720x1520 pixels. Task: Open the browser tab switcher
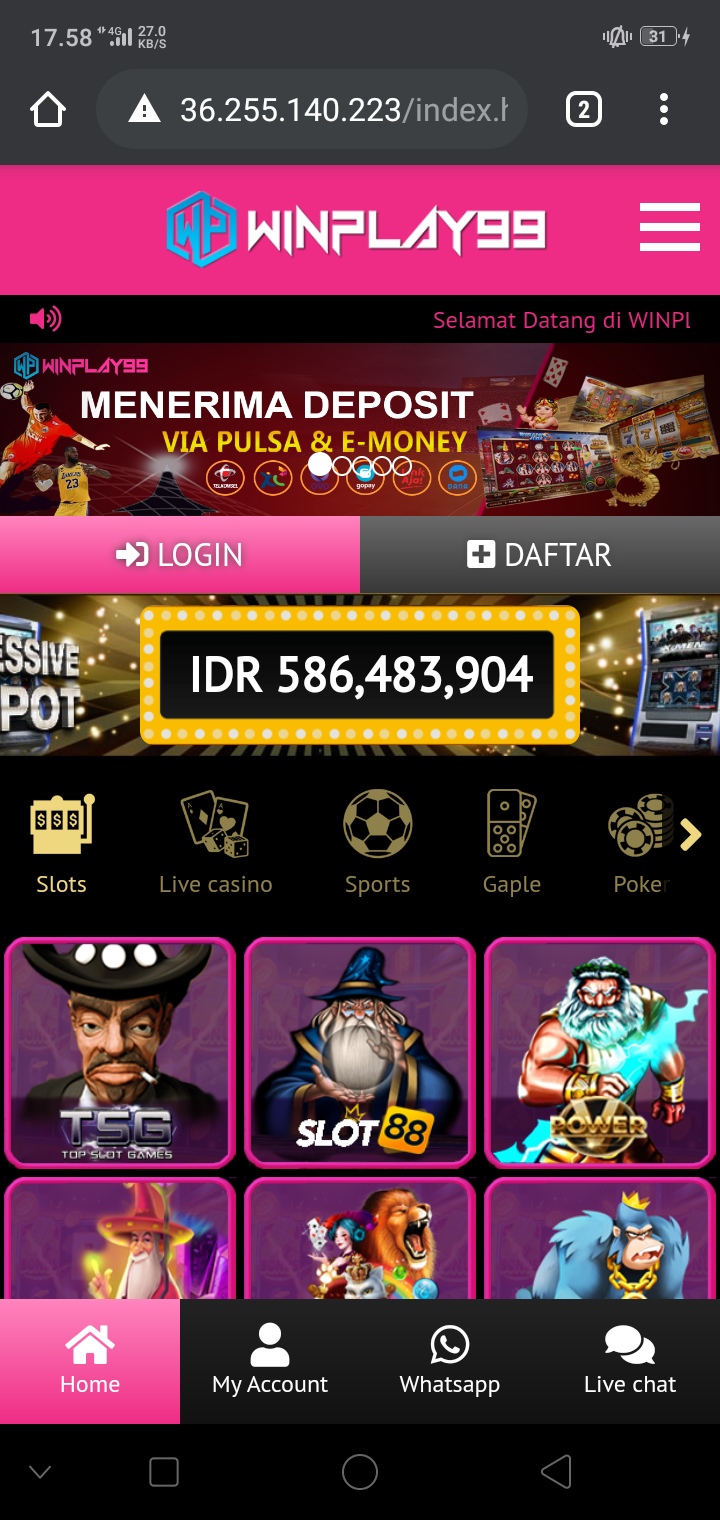pyautogui.click(x=584, y=110)
